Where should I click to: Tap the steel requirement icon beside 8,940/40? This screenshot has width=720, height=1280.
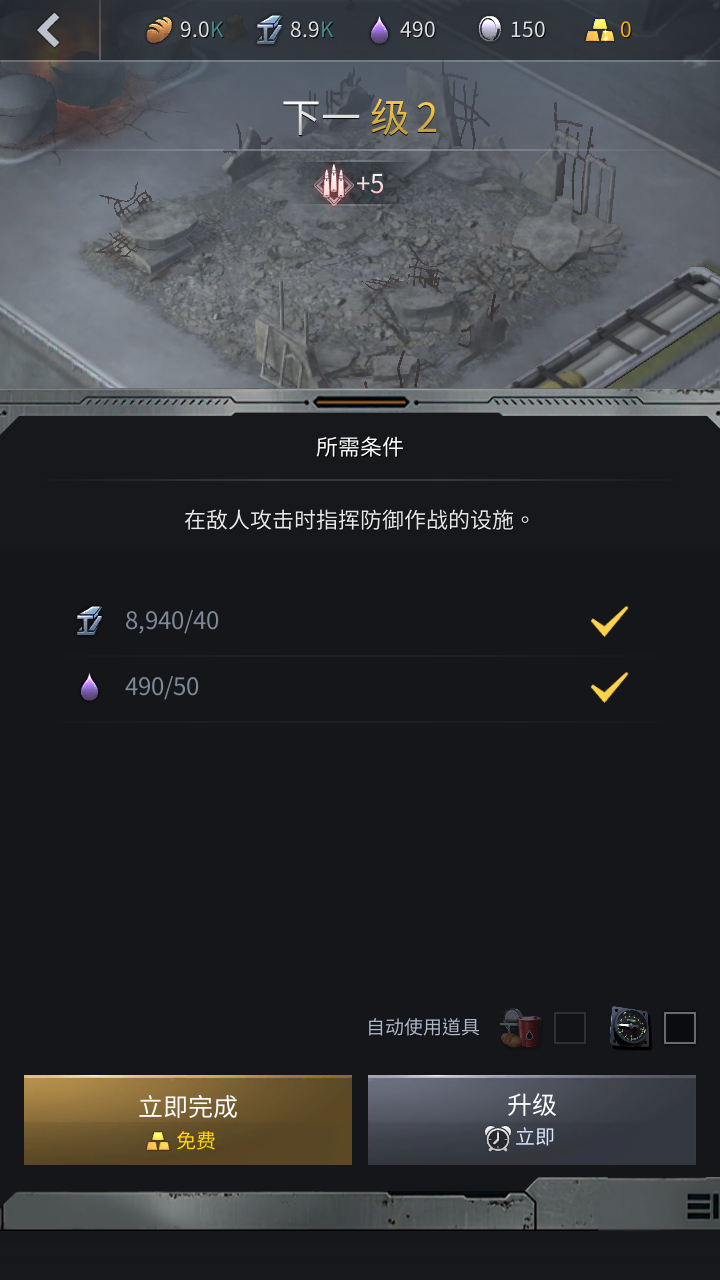90,621
